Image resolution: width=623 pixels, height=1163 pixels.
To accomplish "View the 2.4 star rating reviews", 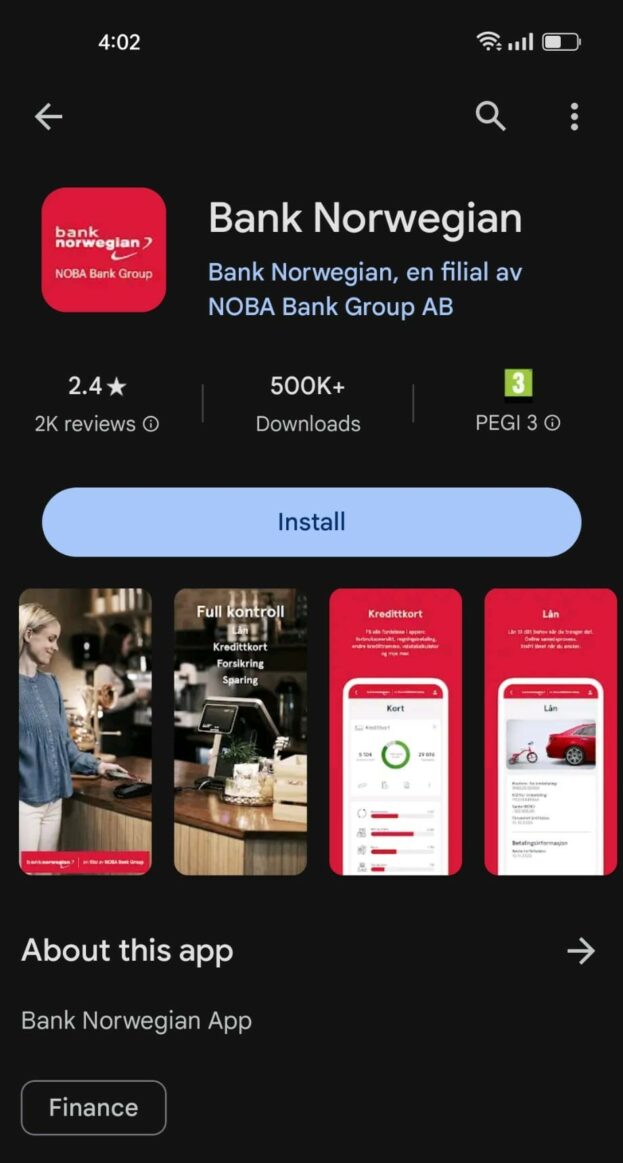I will [97, 404].
